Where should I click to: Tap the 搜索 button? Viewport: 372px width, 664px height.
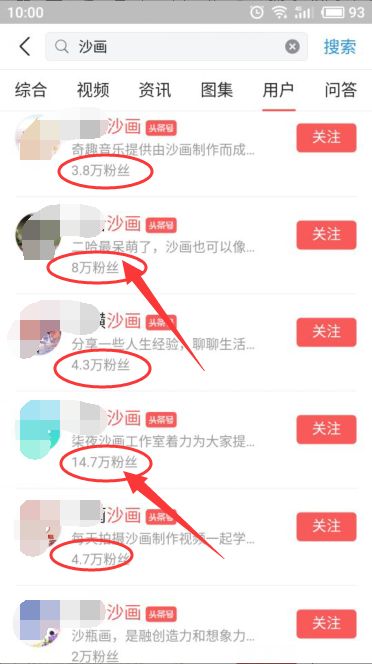340,47
